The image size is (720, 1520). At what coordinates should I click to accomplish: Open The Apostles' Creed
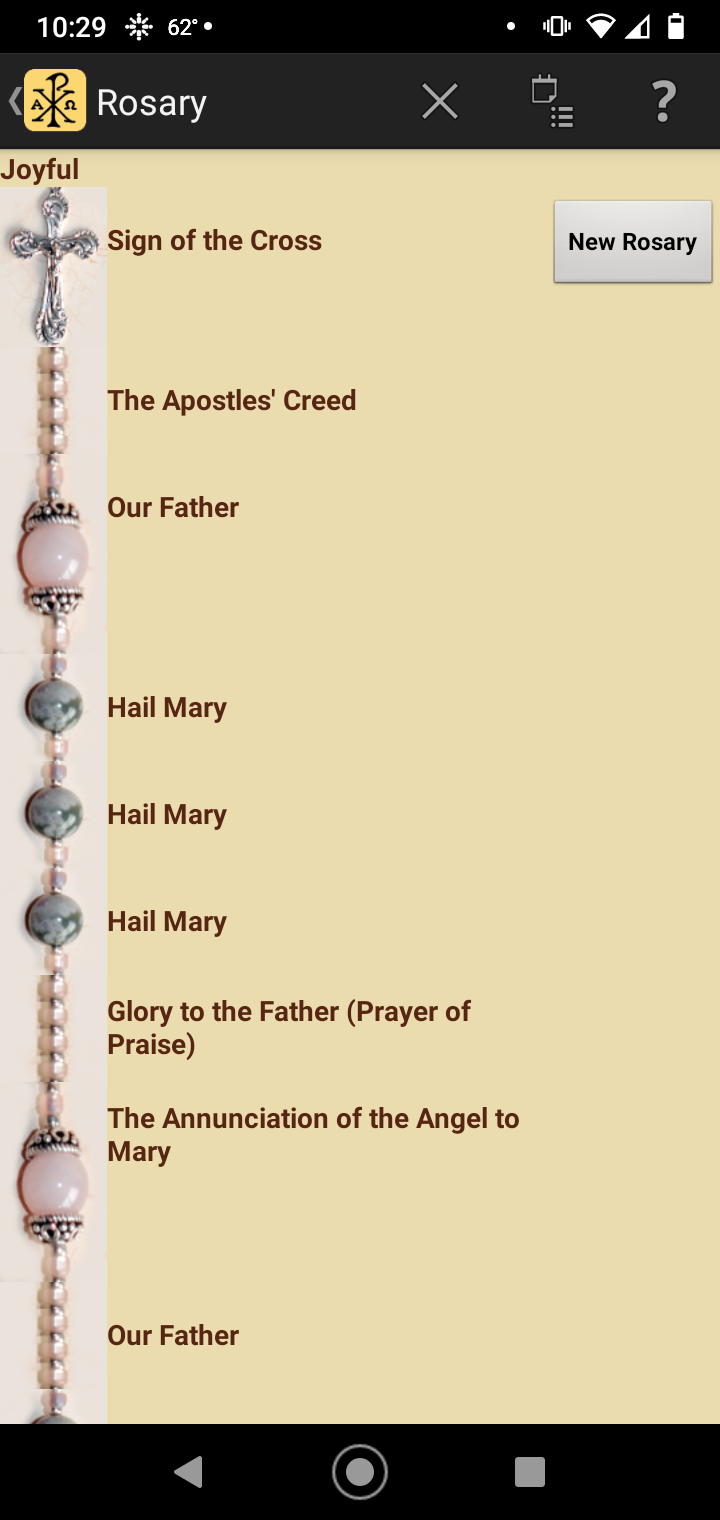[x=231, y=401]
